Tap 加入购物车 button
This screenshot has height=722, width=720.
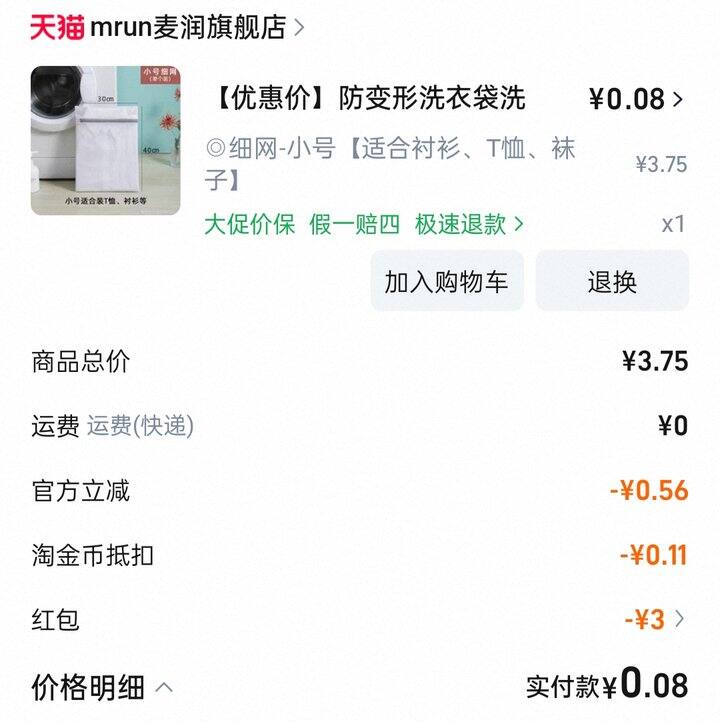(446, 282)
